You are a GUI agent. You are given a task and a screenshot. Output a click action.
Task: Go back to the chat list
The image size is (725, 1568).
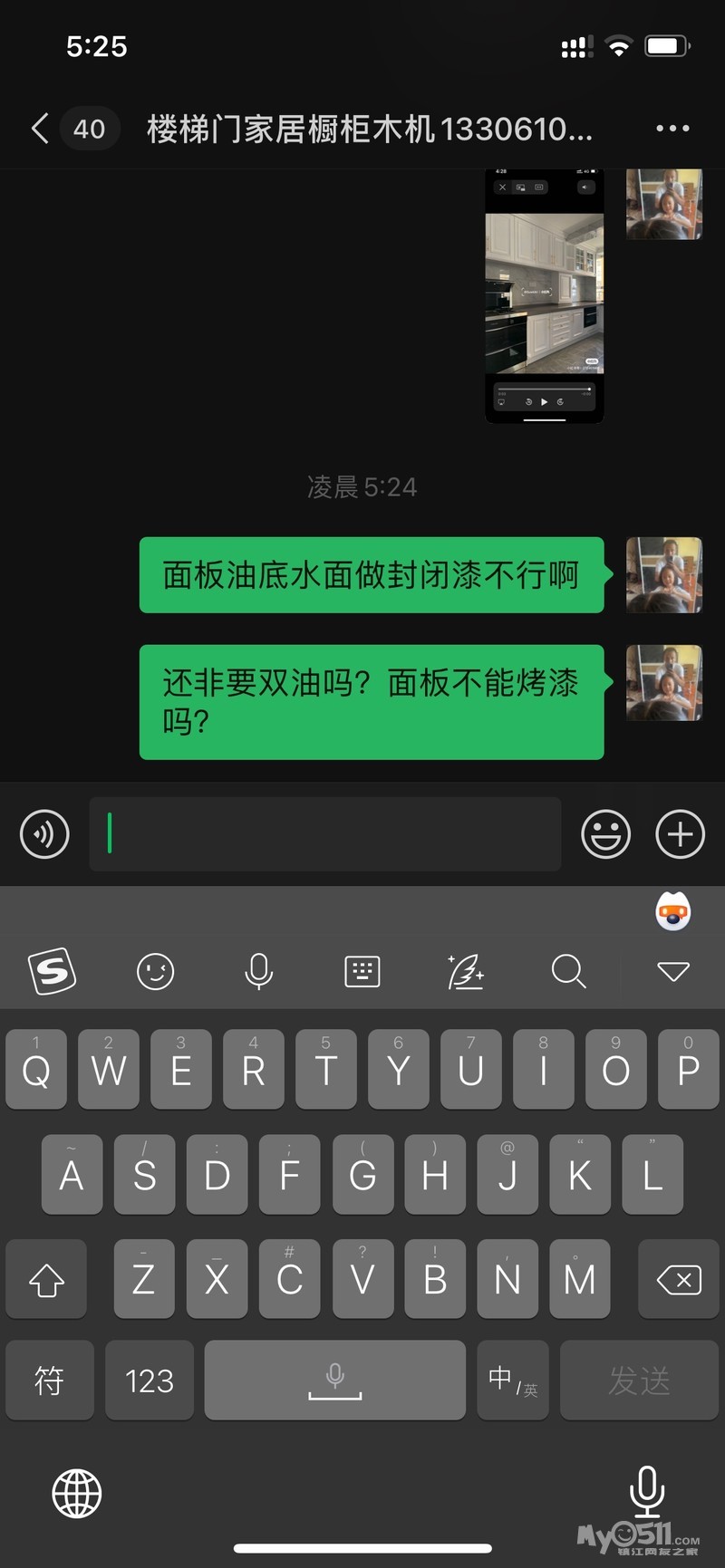point(40,129)
